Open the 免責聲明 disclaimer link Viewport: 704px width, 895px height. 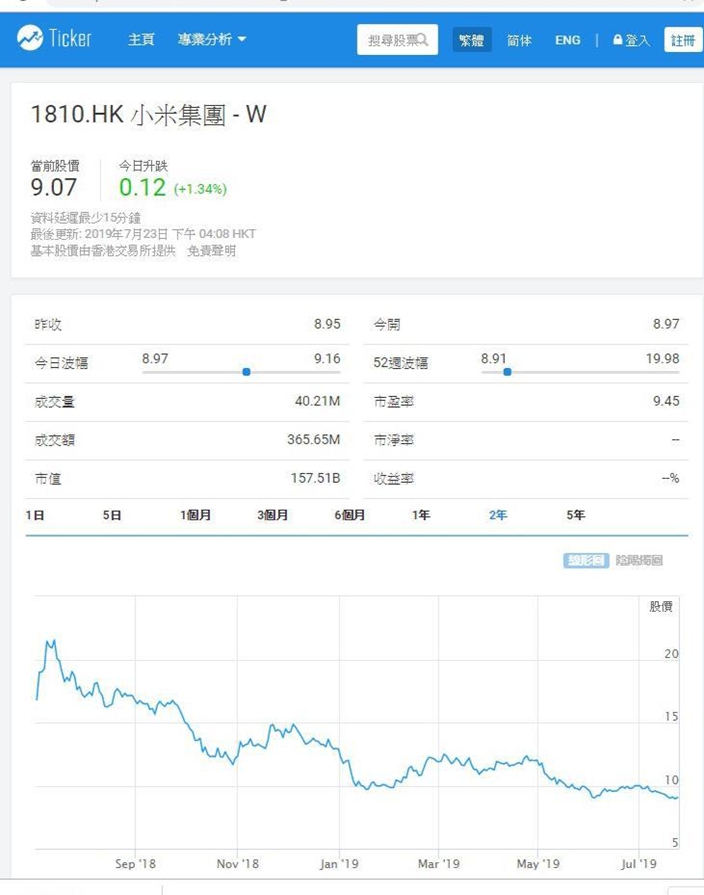click(x=211, y=251)
